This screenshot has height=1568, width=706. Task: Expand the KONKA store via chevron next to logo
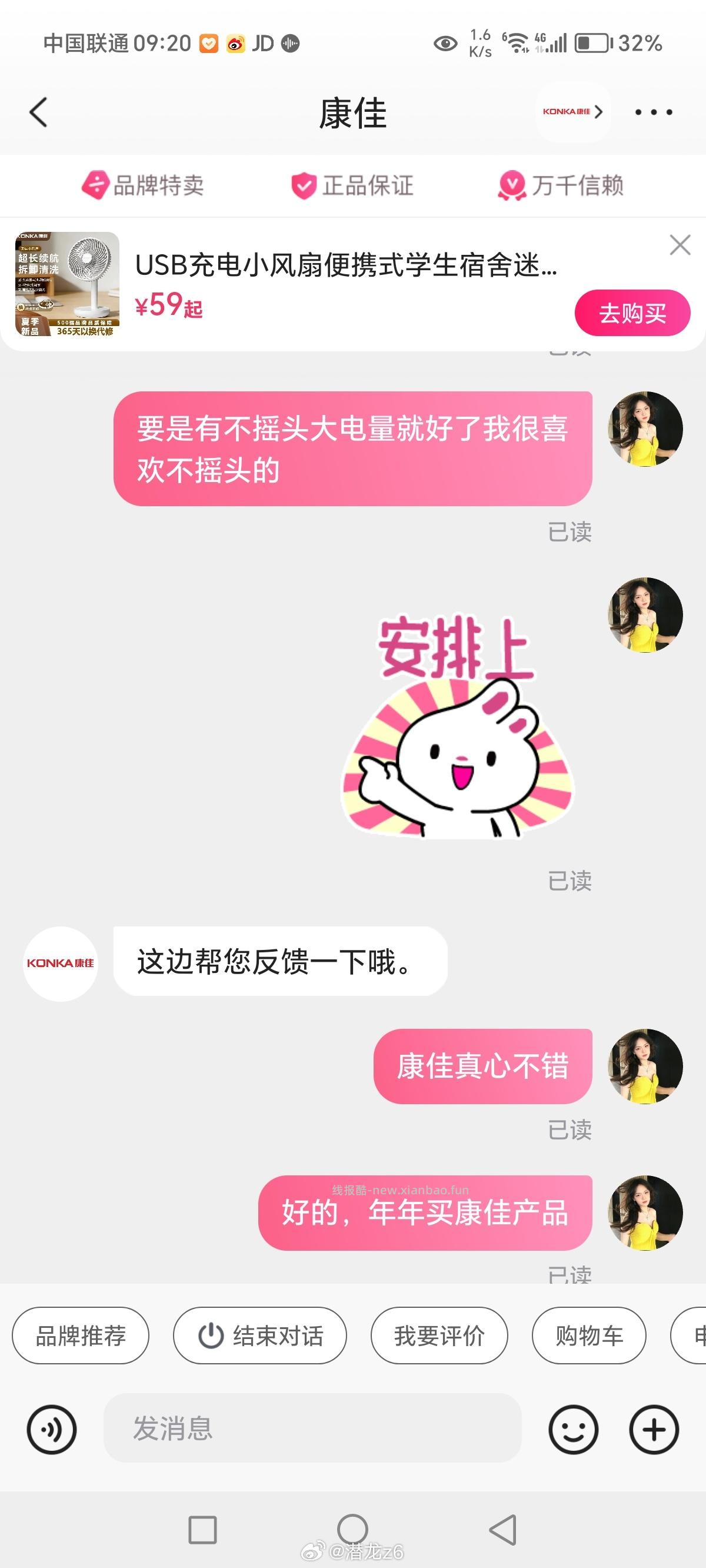click(600, 112)
